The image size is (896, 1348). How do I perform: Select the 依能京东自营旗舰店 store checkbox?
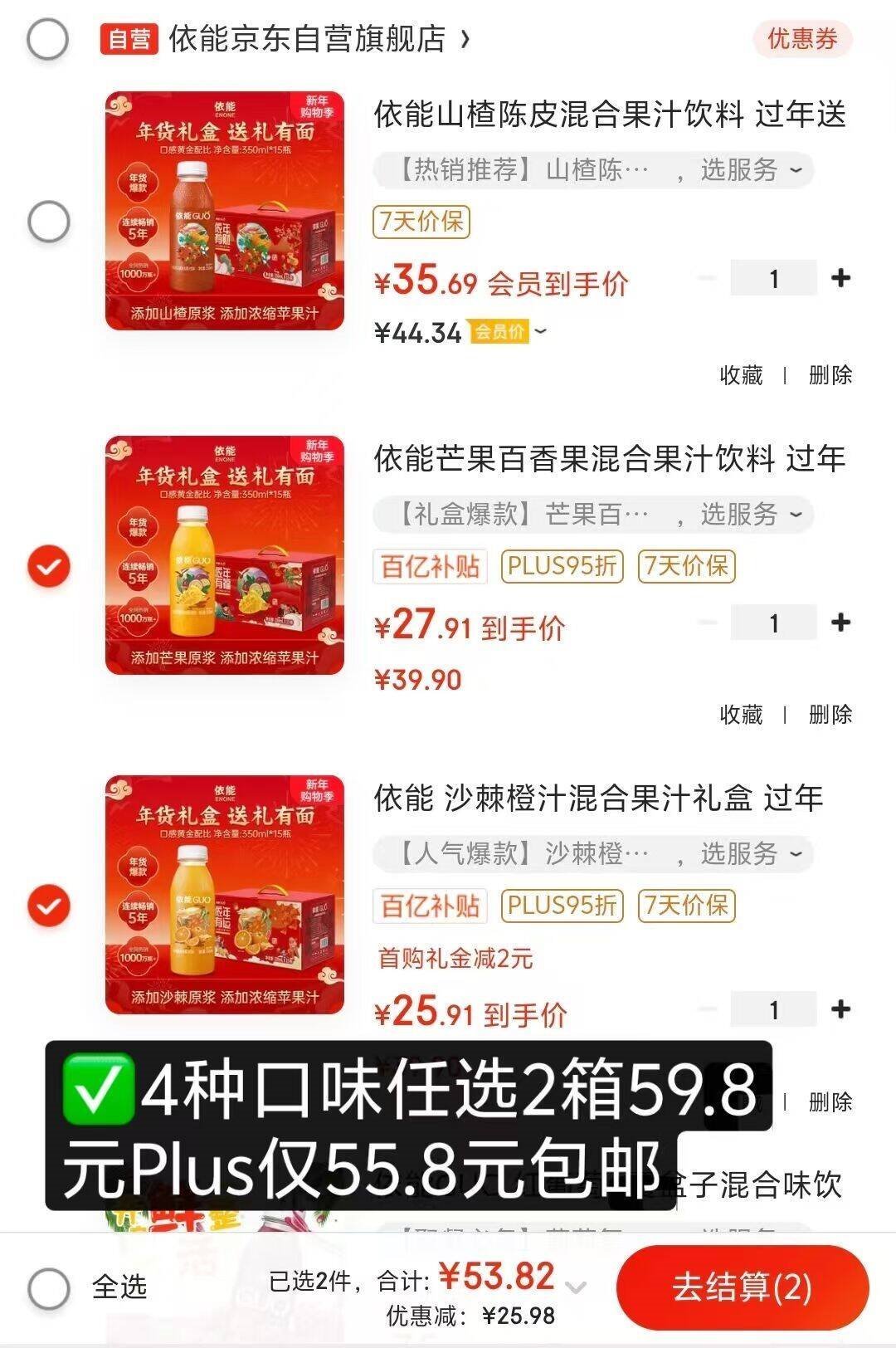[50, 38]
